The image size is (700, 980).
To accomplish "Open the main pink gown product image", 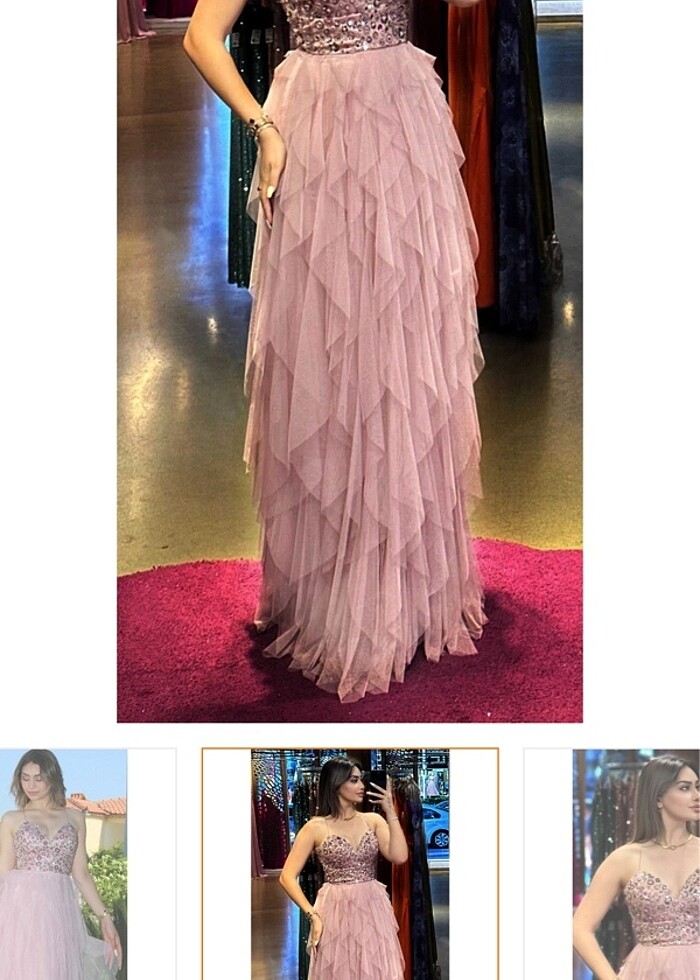I will pos(349,360).
